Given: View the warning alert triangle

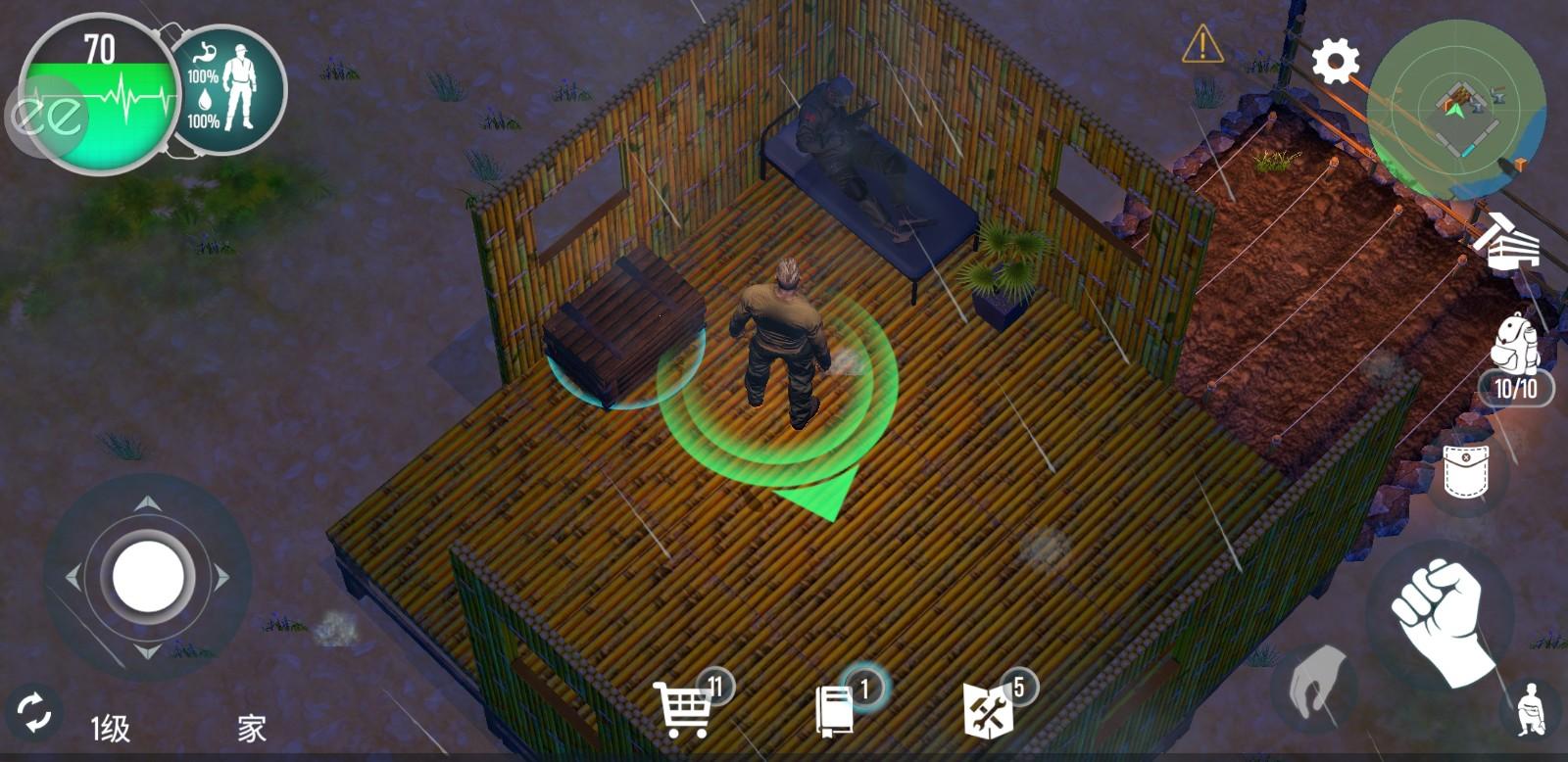Looking at the screenshot, I should pyautogui.click(x=1201, y=44).
